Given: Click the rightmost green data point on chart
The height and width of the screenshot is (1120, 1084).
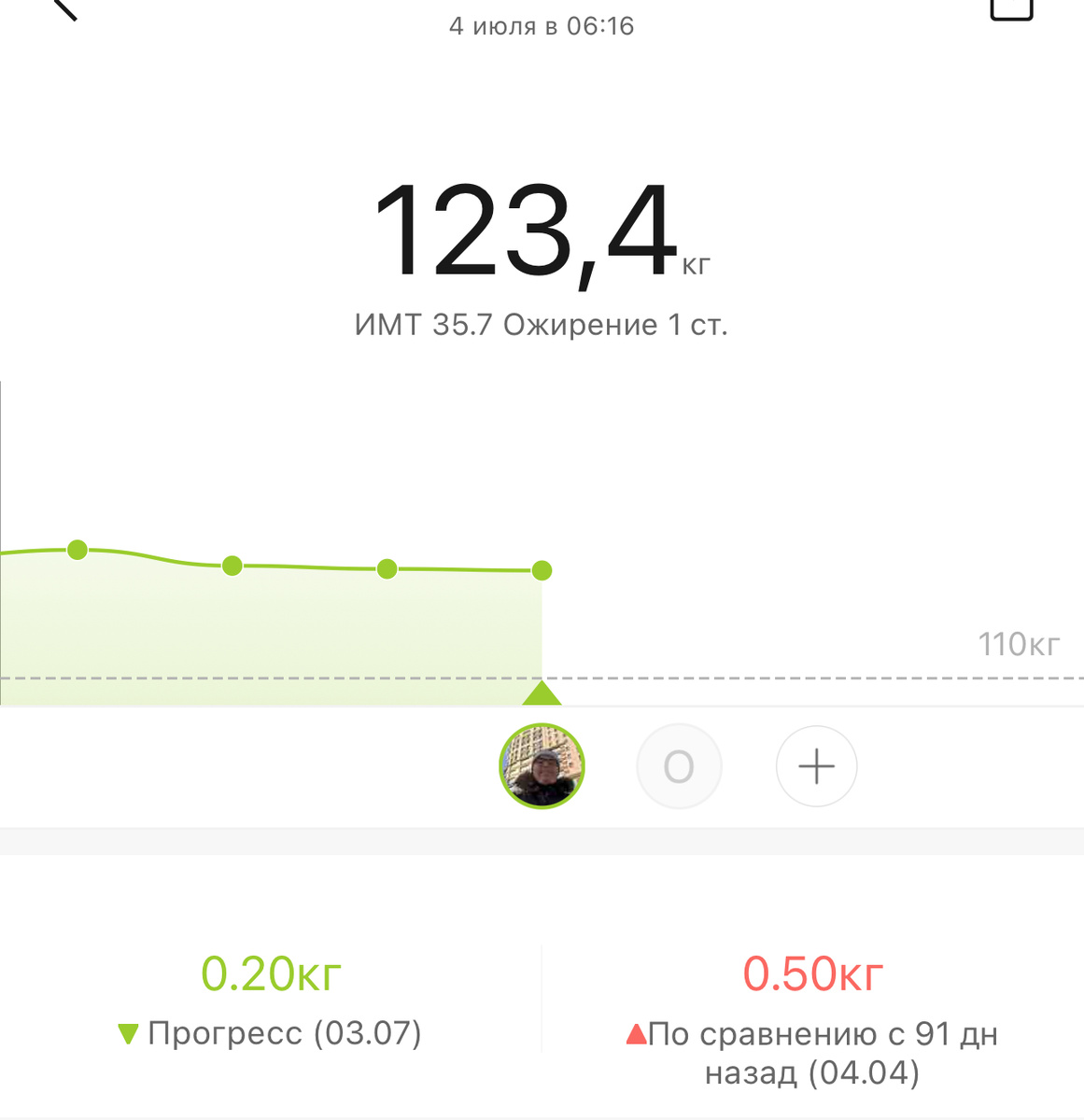Looking at the screenshot, I should point(542,570).
